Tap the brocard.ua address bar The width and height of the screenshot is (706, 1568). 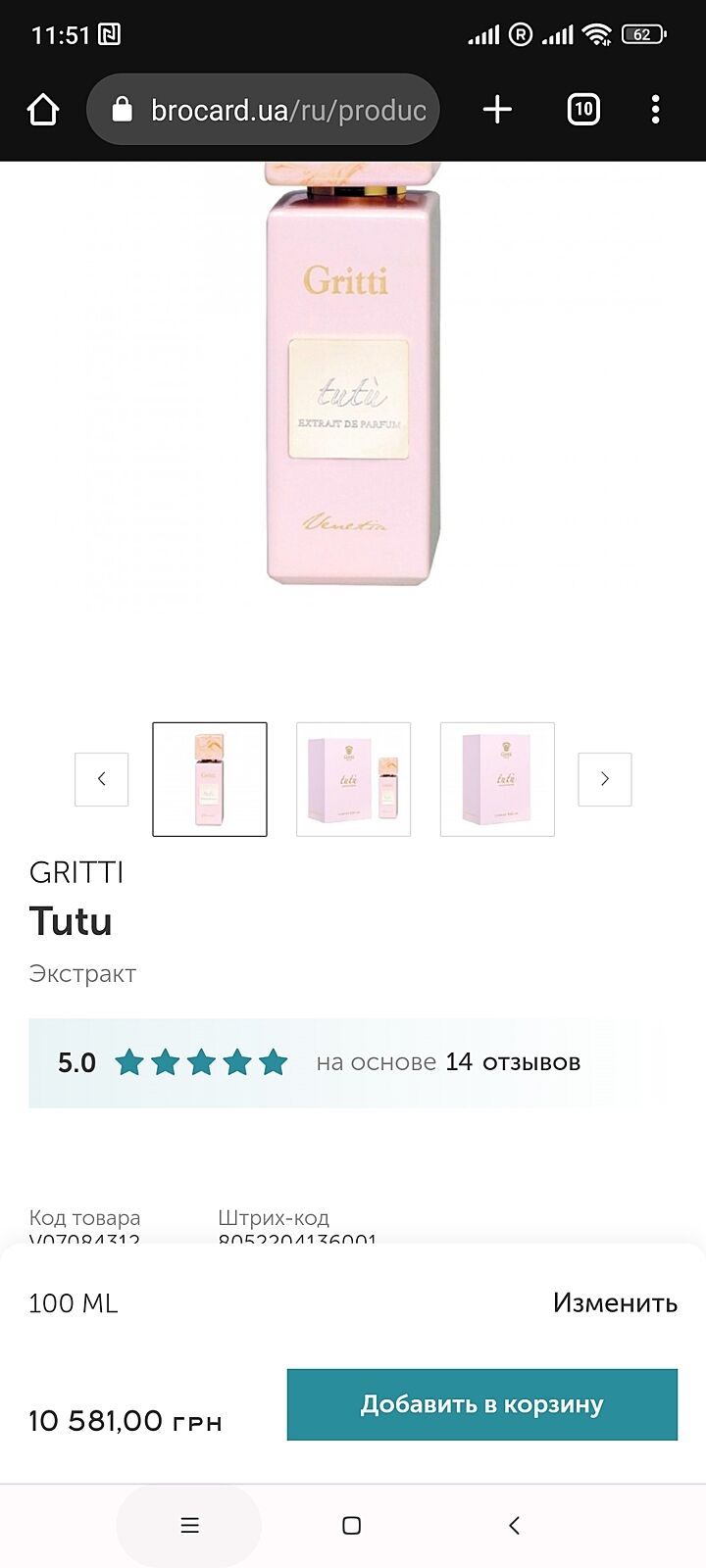[263, 110]
